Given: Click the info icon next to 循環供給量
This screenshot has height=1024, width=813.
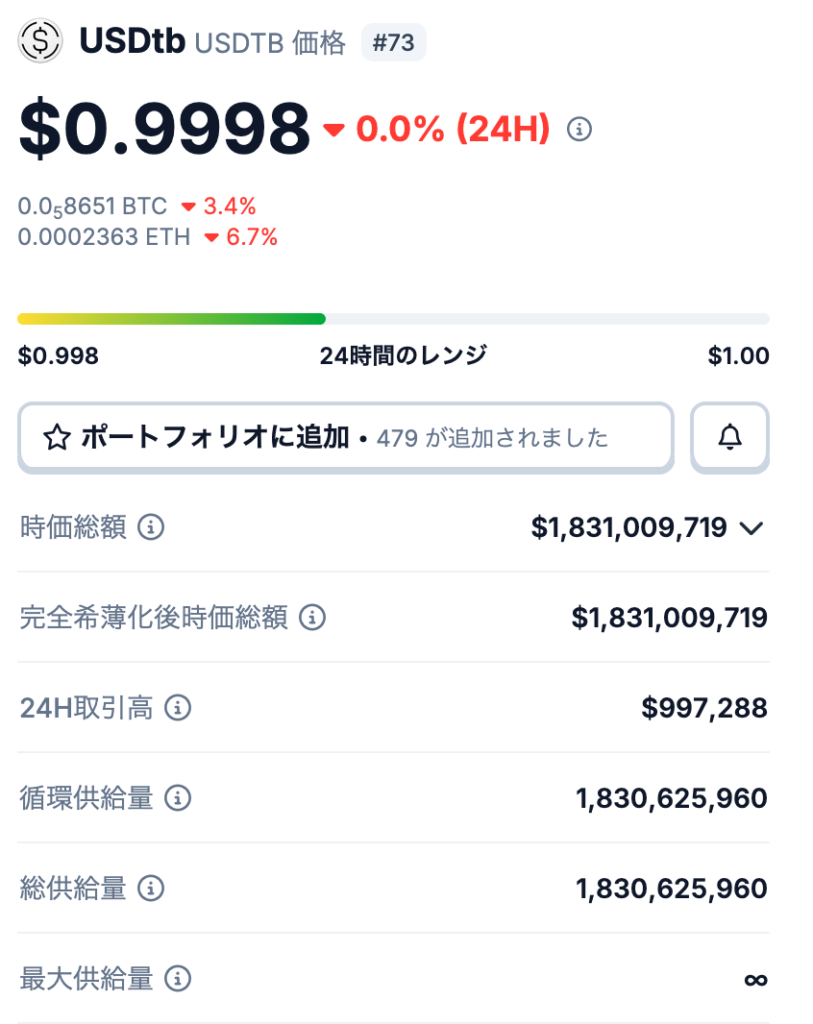Looking at the screenshot, I should click(x=177, y=798).
